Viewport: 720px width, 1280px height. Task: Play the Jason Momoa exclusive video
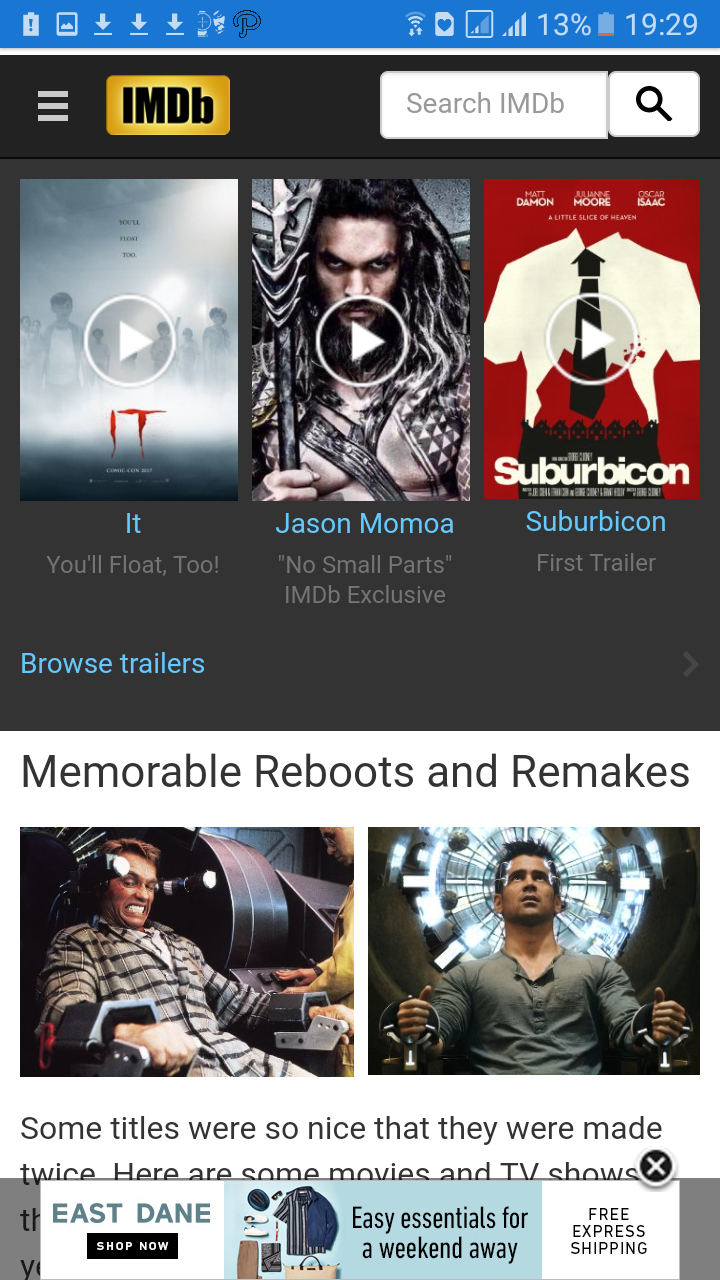[x=361, y=340]
